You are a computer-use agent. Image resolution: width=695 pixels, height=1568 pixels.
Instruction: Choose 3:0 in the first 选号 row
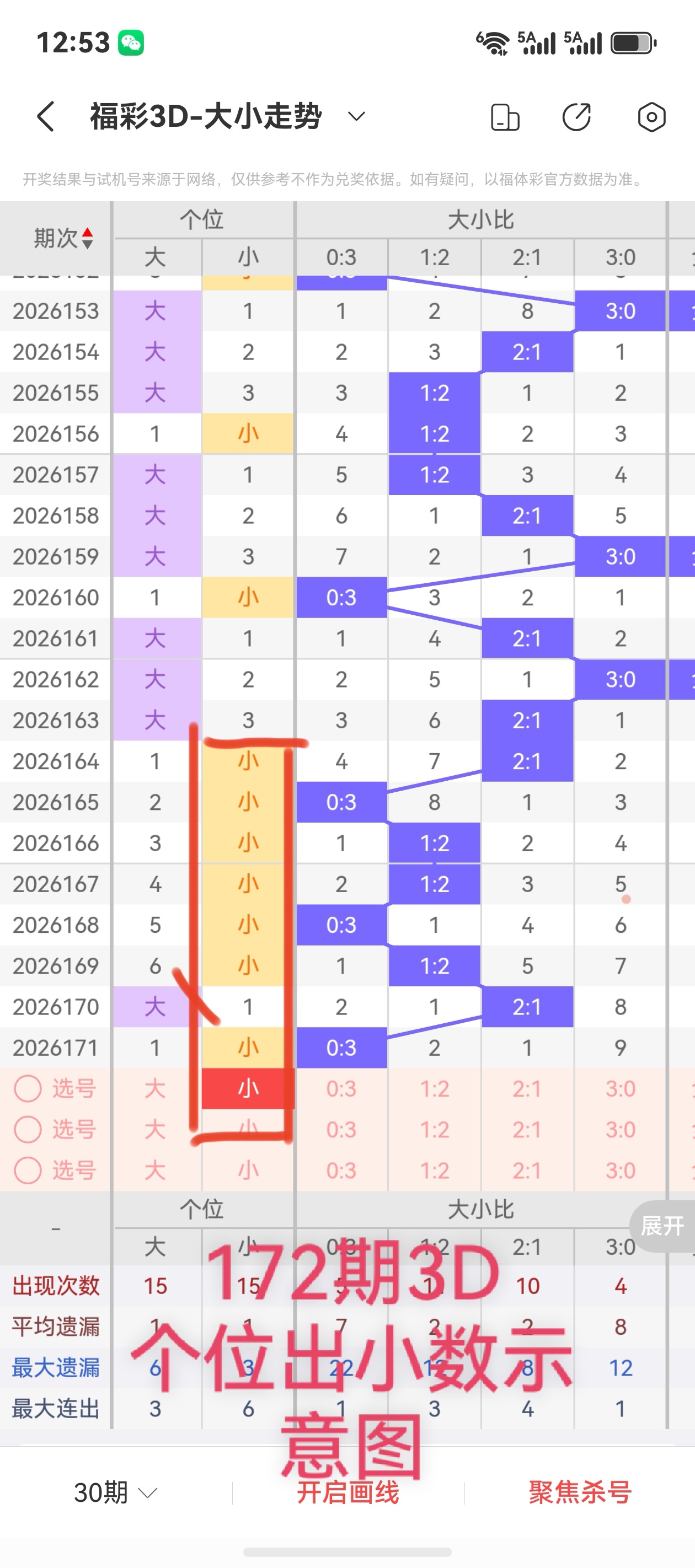pyautogui.click(x=620, y=1088)
